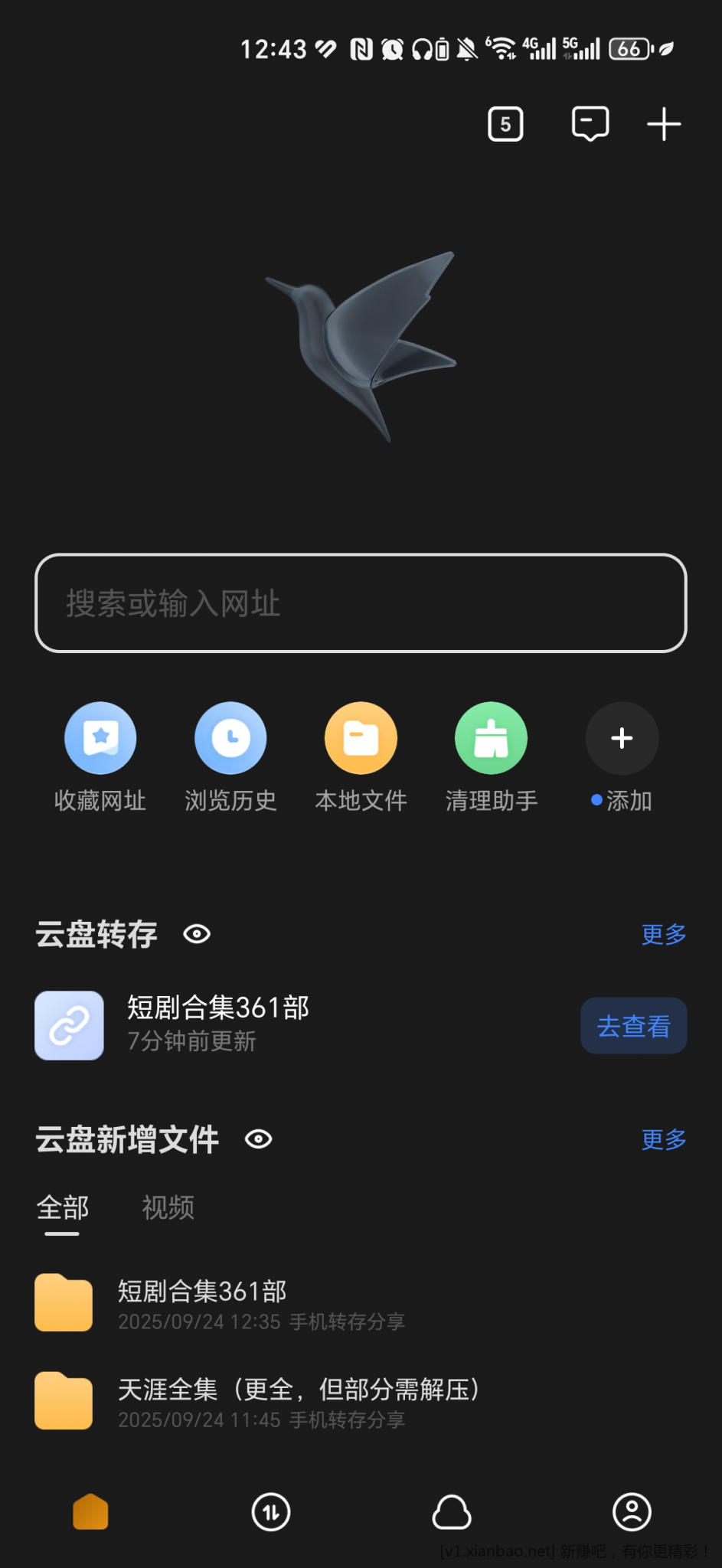Tap 去查看 for 短剧合集361部
The image size is (722, 1568).
click(x=633, y=1026)
